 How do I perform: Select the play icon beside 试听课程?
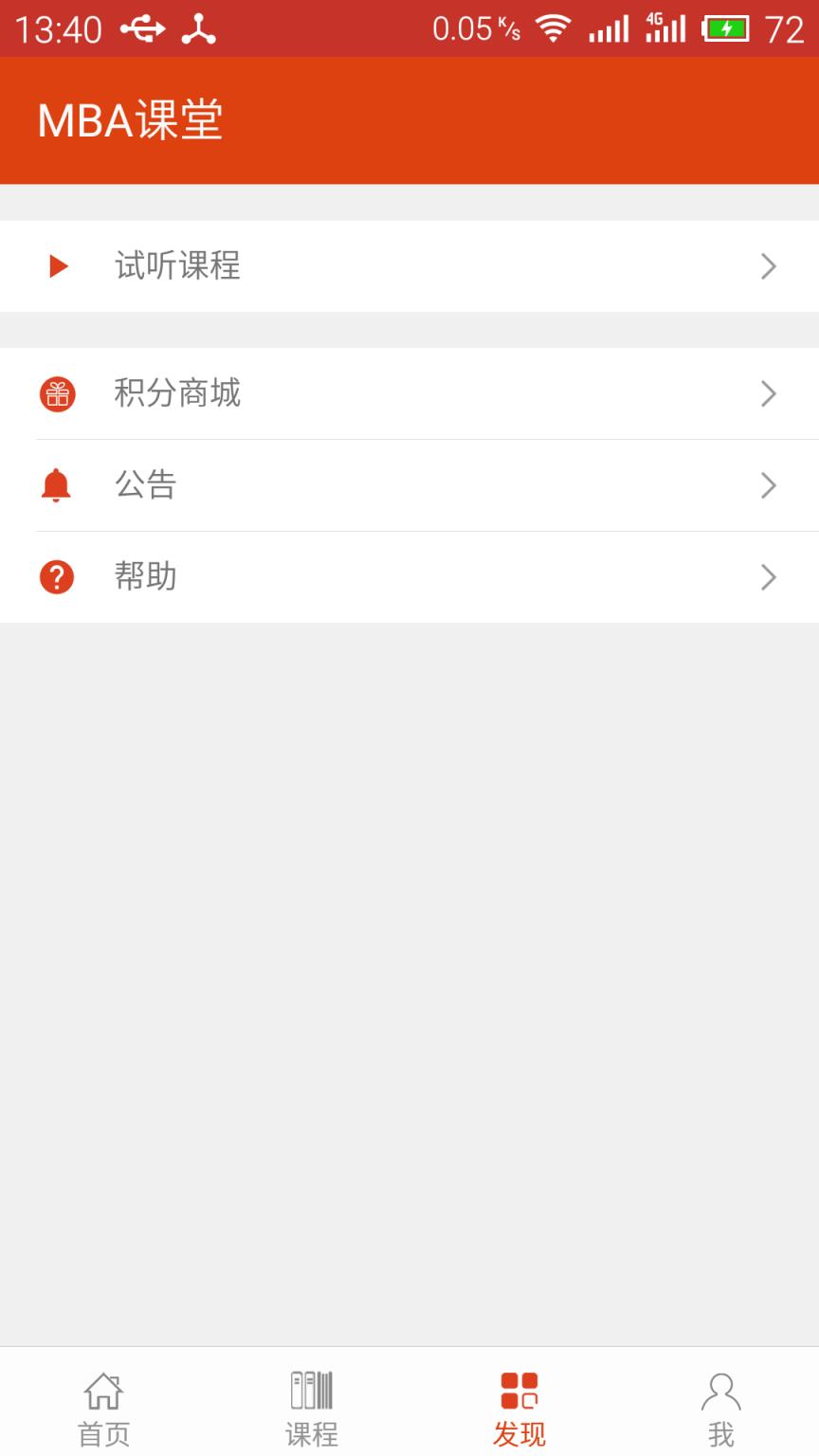pos(56,266)
